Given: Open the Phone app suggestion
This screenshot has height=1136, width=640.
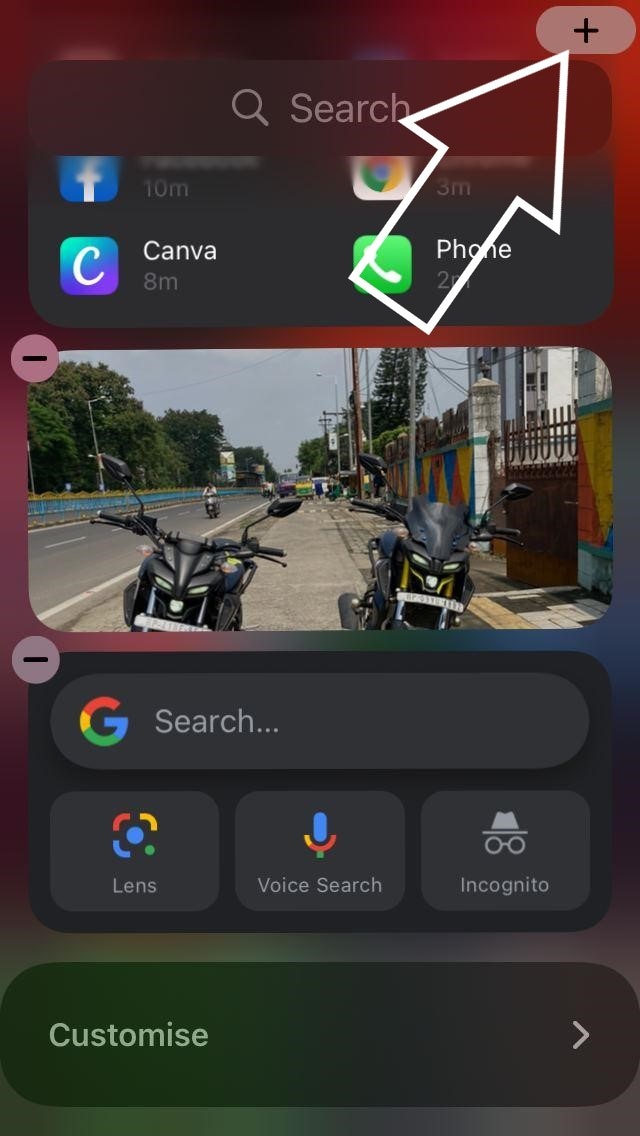Looking at the screenshot, I should pos(383,265).
